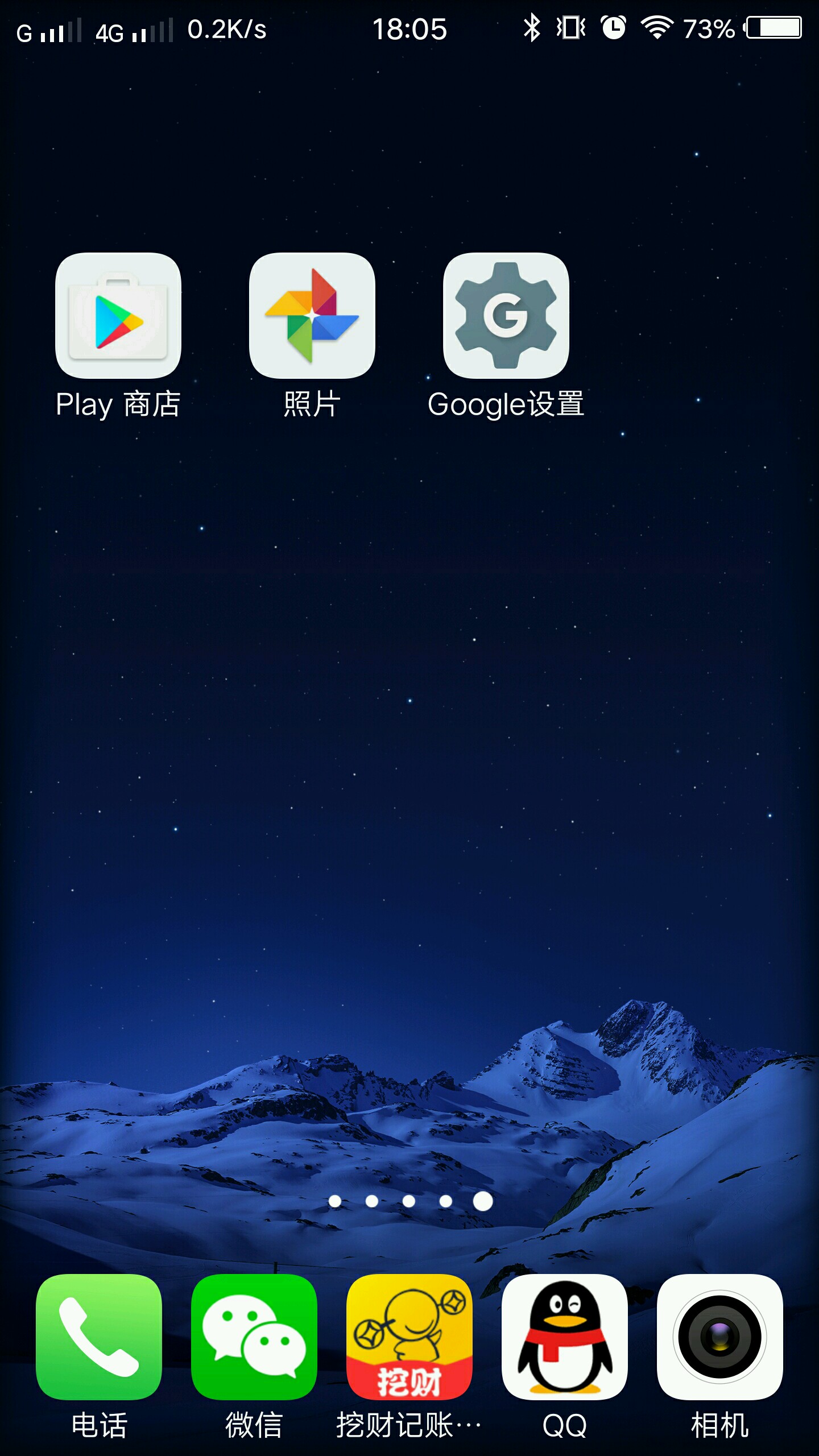Open the Play 商店 app
This screenshot has width=819, height=1456.
coord(118,316)
